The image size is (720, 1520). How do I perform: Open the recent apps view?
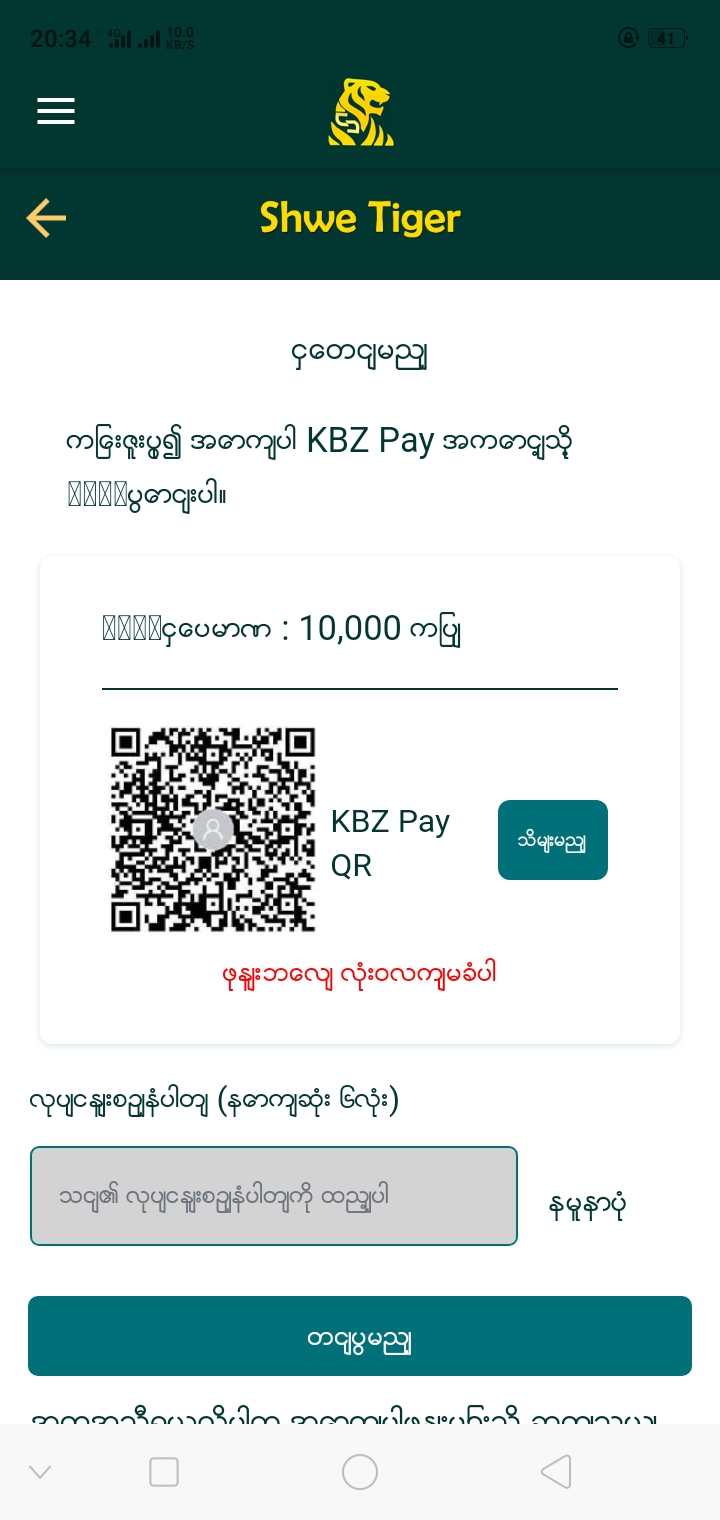tap(164, 1471)
